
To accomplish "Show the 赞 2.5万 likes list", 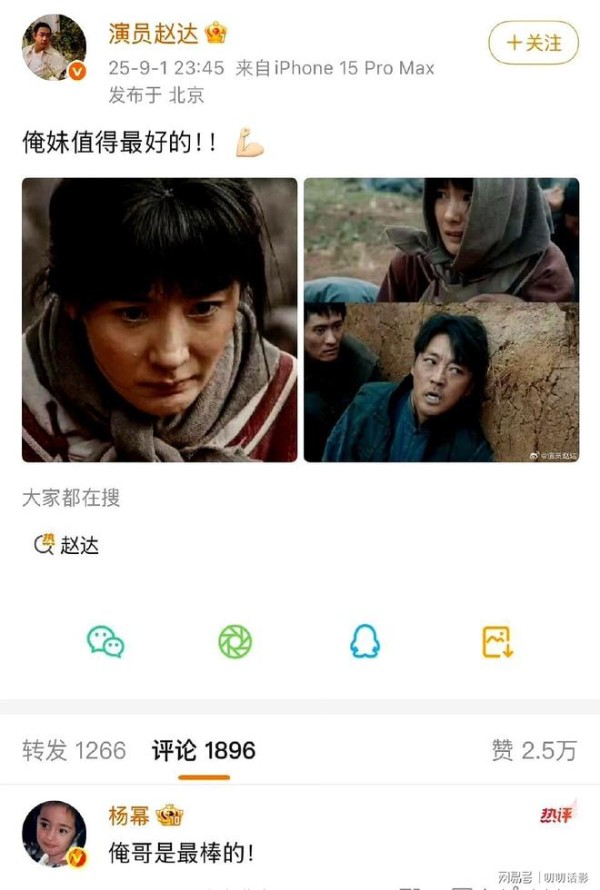I will click(533, 750).
